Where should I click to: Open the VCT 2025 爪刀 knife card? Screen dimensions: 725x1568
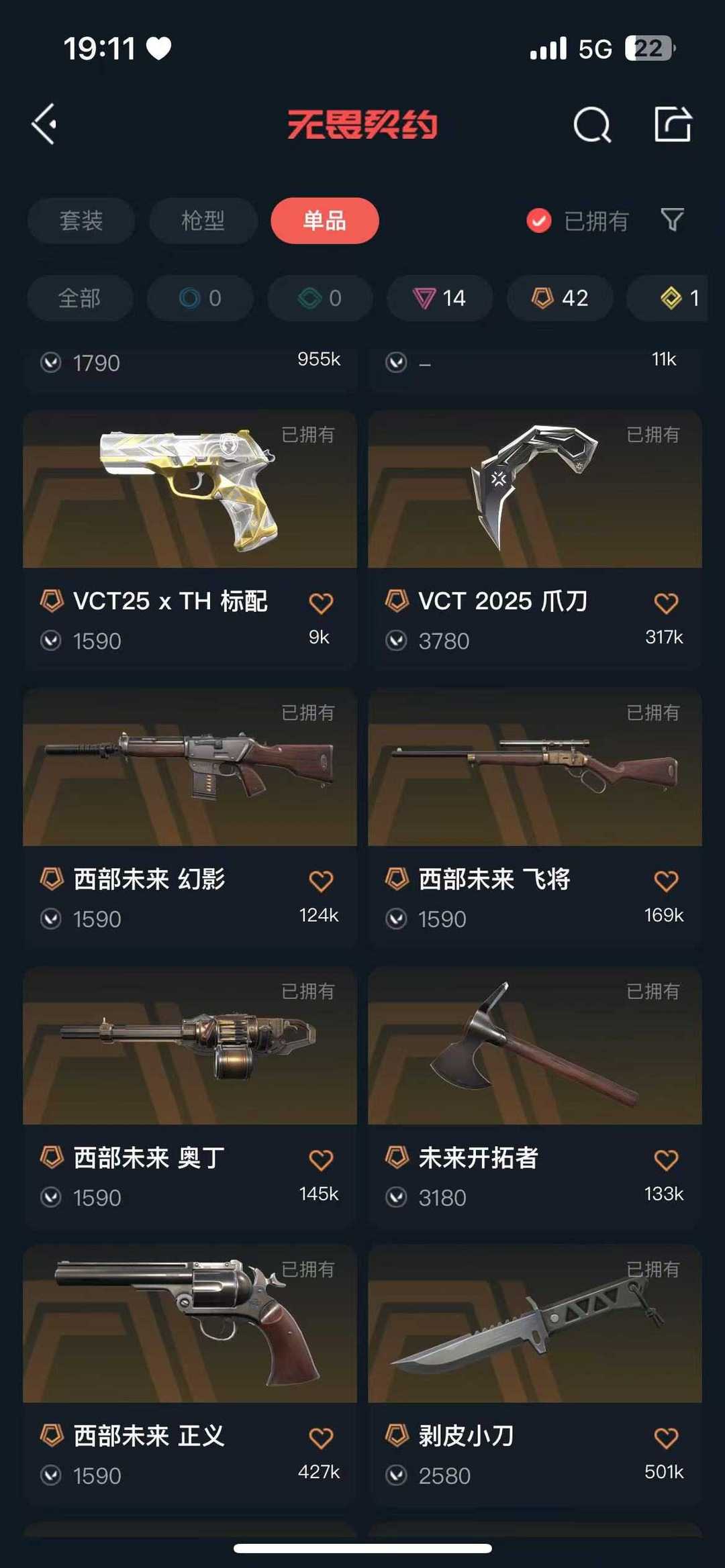pyautogui.click(x=535, y=539)
